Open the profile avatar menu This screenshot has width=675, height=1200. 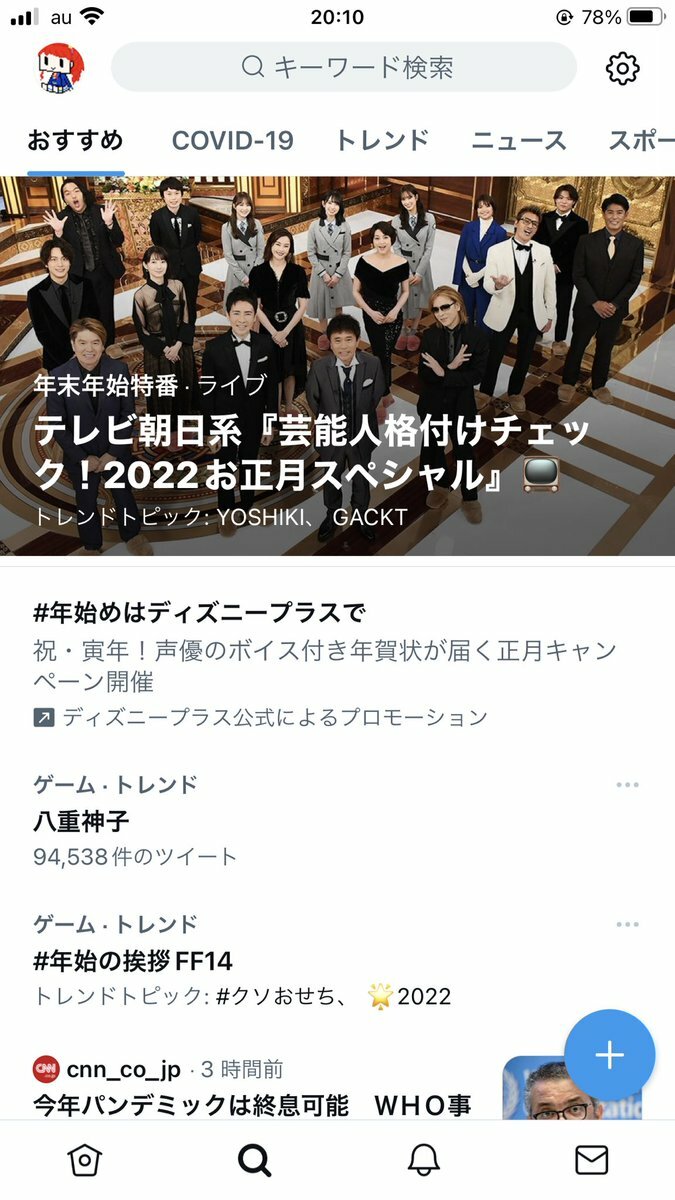tap(60, 68)
